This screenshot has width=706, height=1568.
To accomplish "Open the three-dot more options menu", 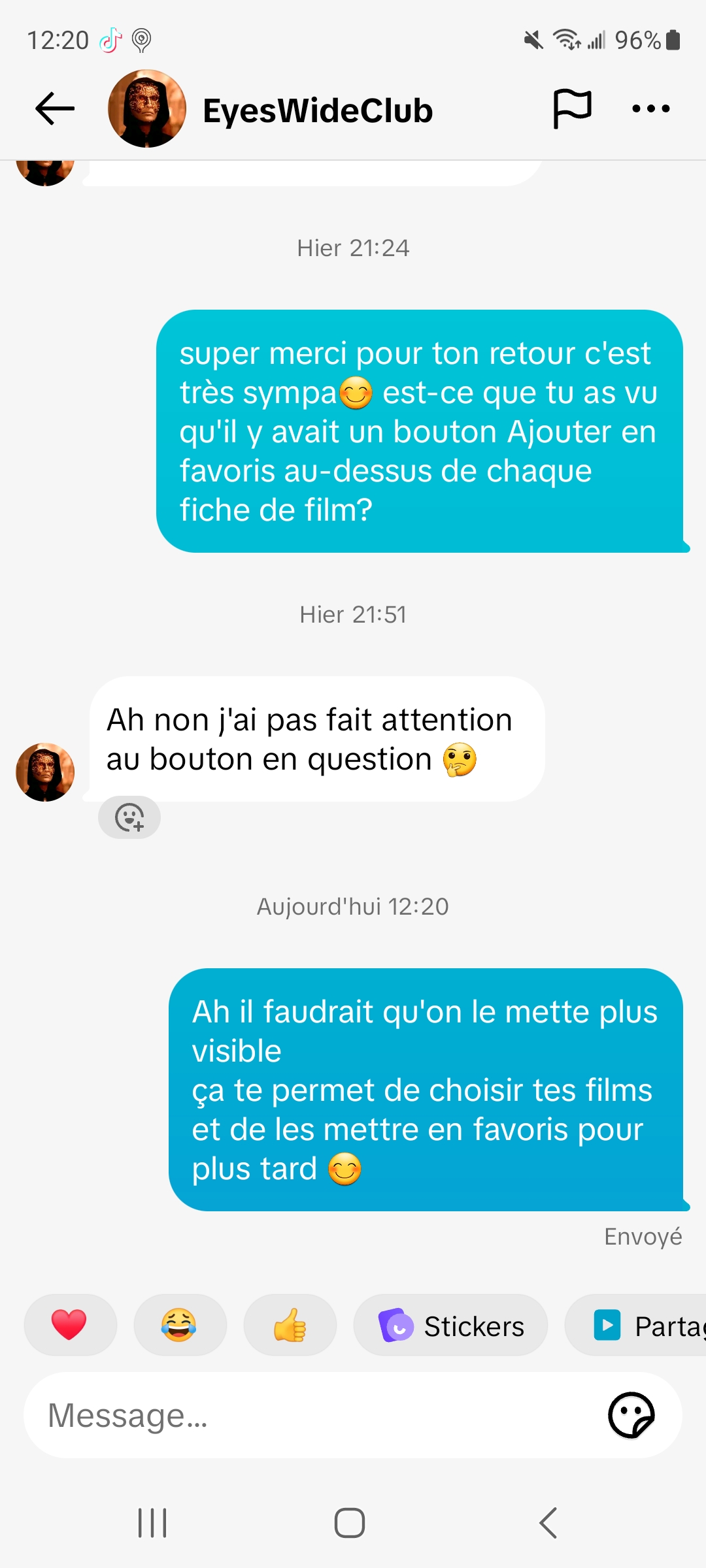I will 651,108.
